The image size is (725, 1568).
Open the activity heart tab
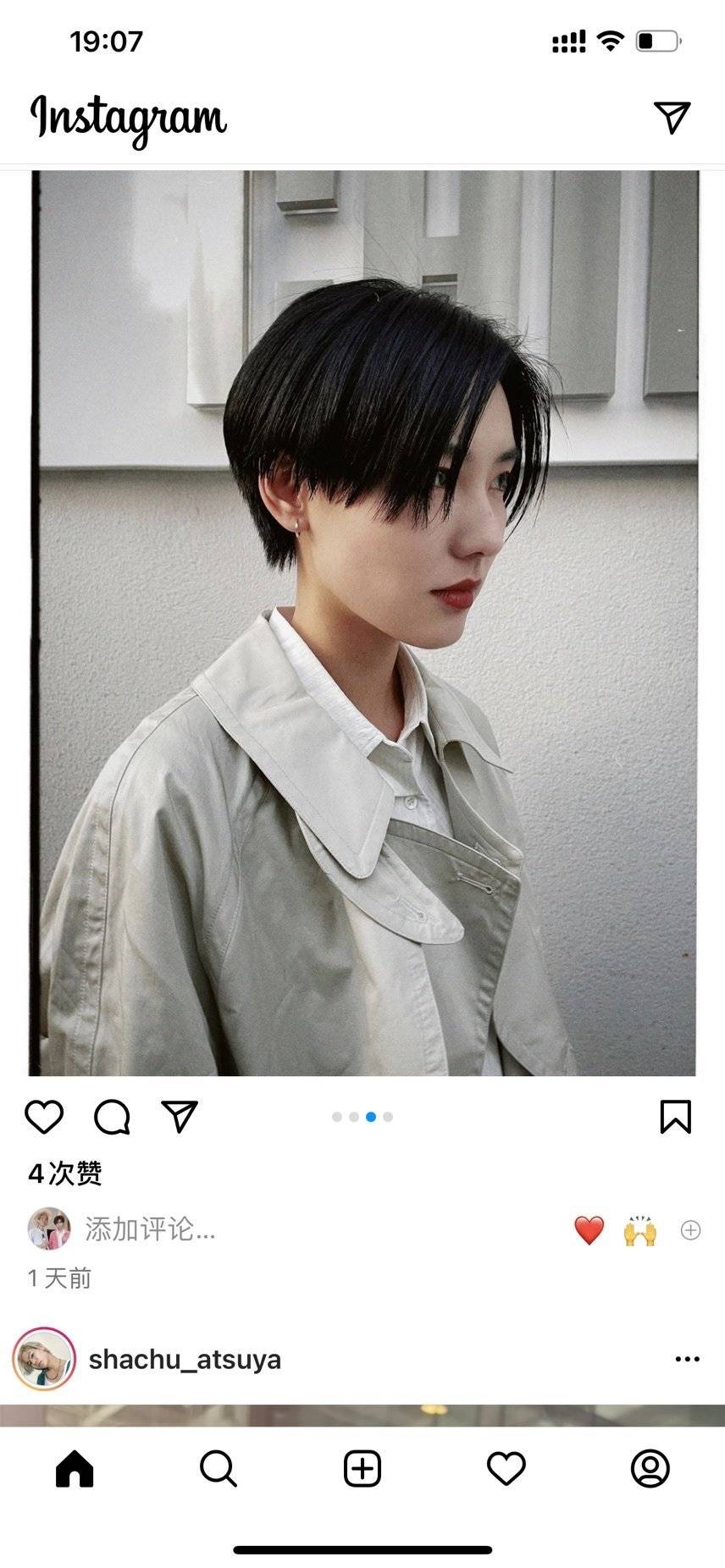coord(506,1468)
